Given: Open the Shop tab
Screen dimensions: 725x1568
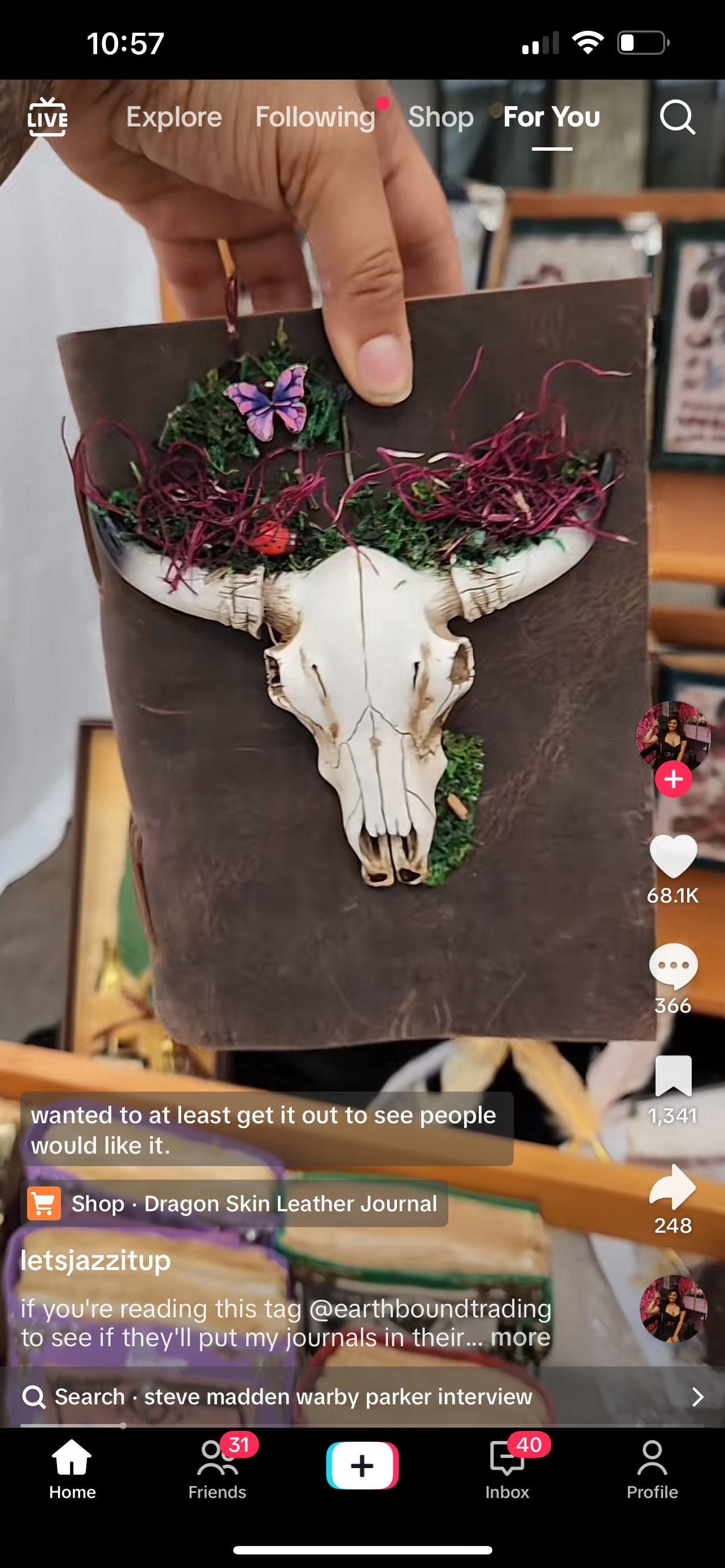Looking at the screenshot, I should [x=441, y=116].
